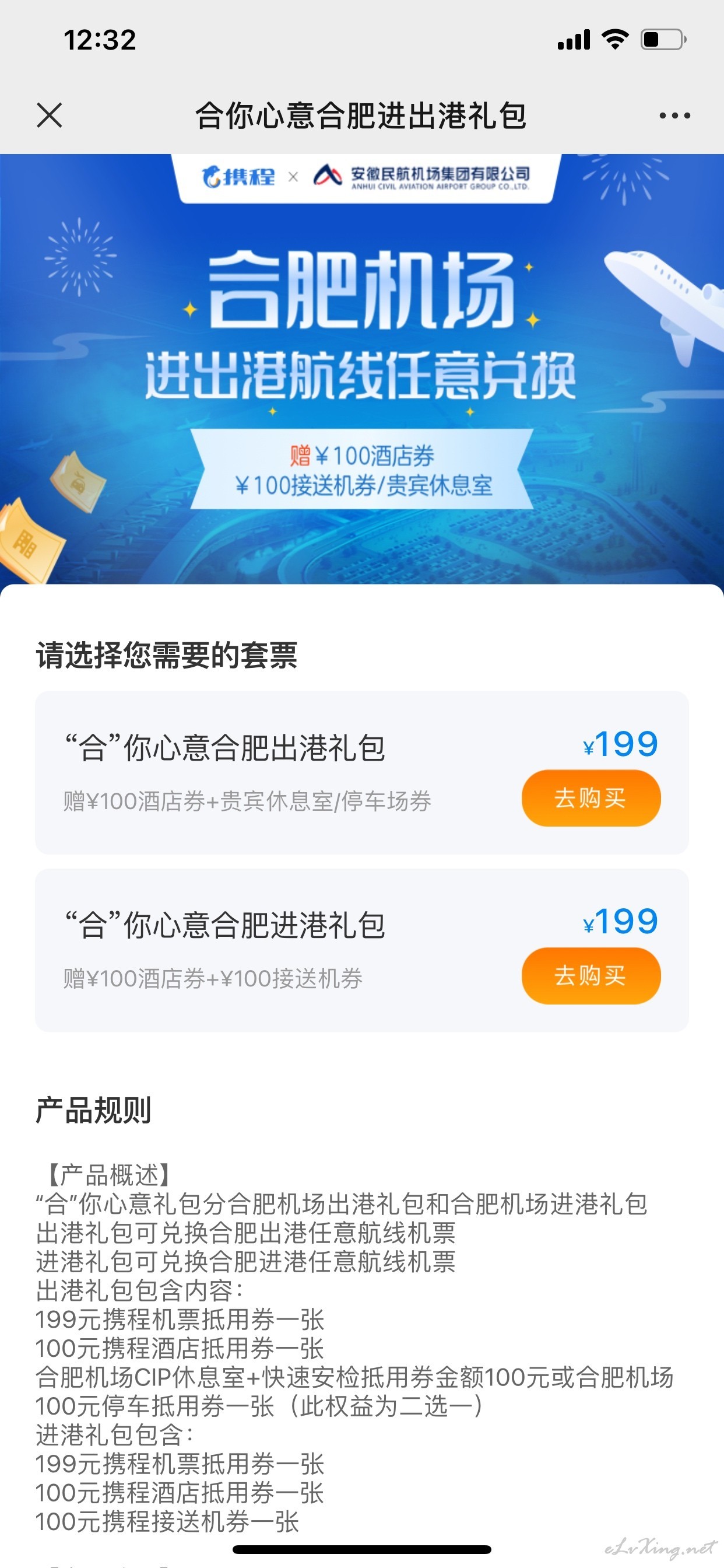Viewport: 724px width, 1568px height.
Task: Open the 合肥进港礼包 package card
Action: [x=362, y=950]
